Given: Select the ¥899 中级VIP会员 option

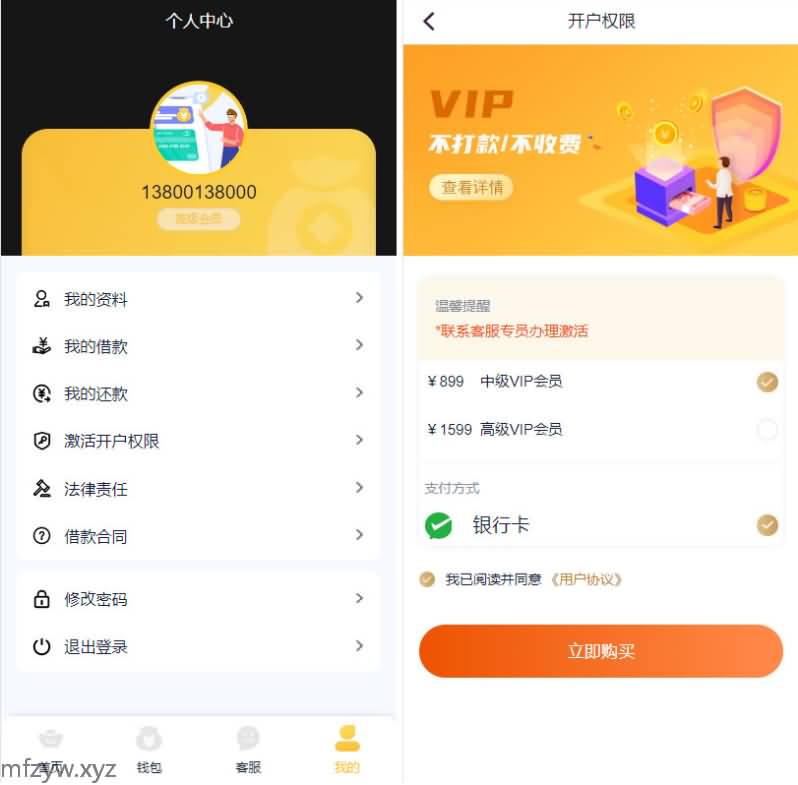Looking at the screenshot, I should coord(767,382).
